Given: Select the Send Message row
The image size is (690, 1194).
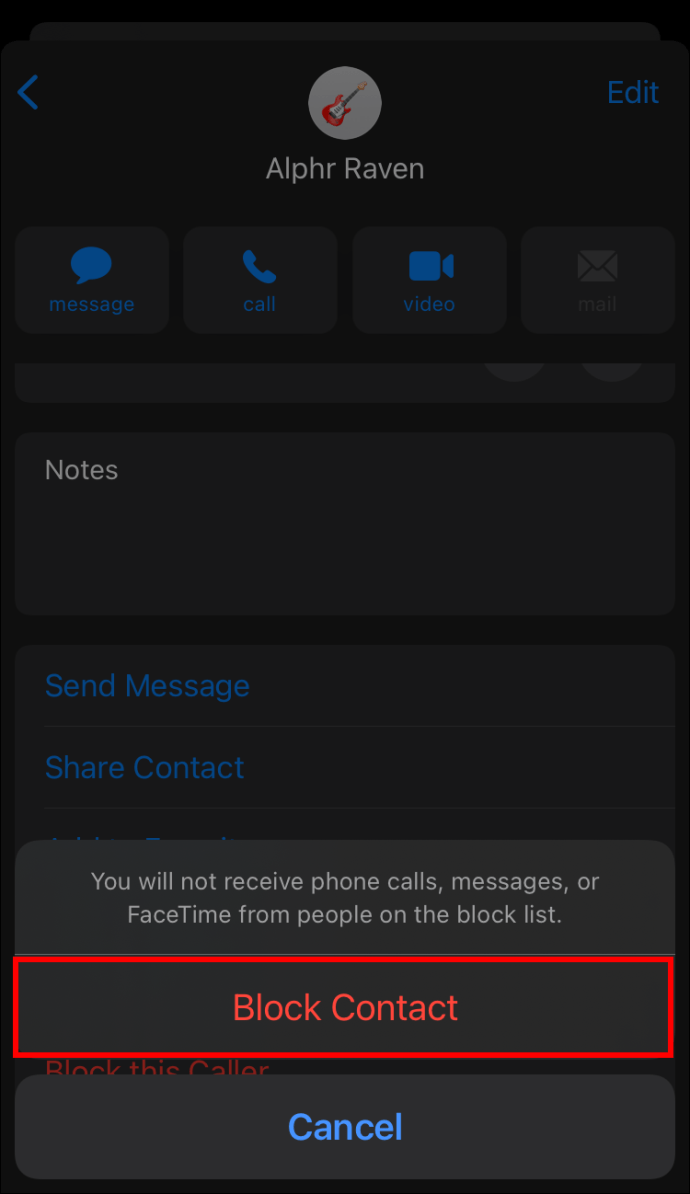Looking at the screenshot, I should [344, 685].
